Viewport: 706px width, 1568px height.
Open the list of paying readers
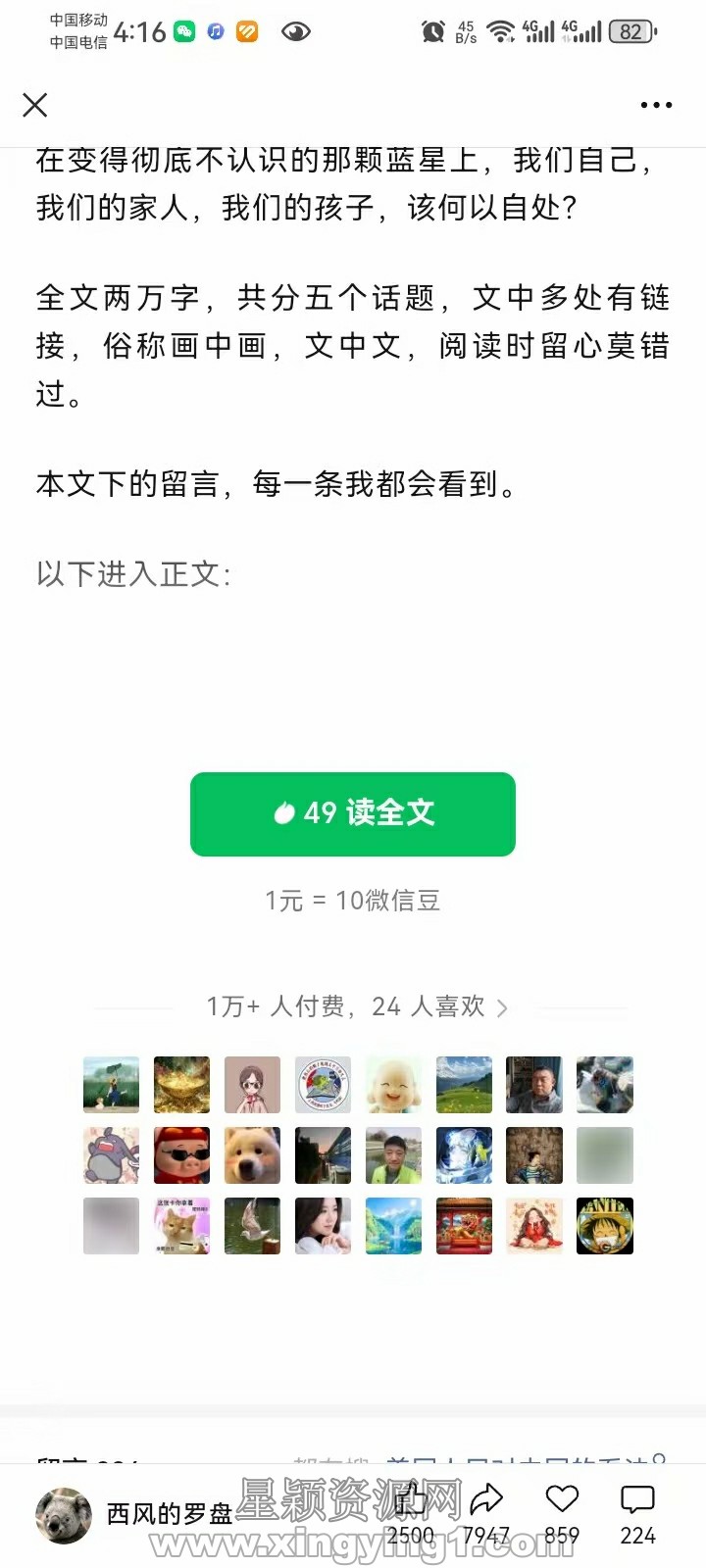(x=357, y=1006)
